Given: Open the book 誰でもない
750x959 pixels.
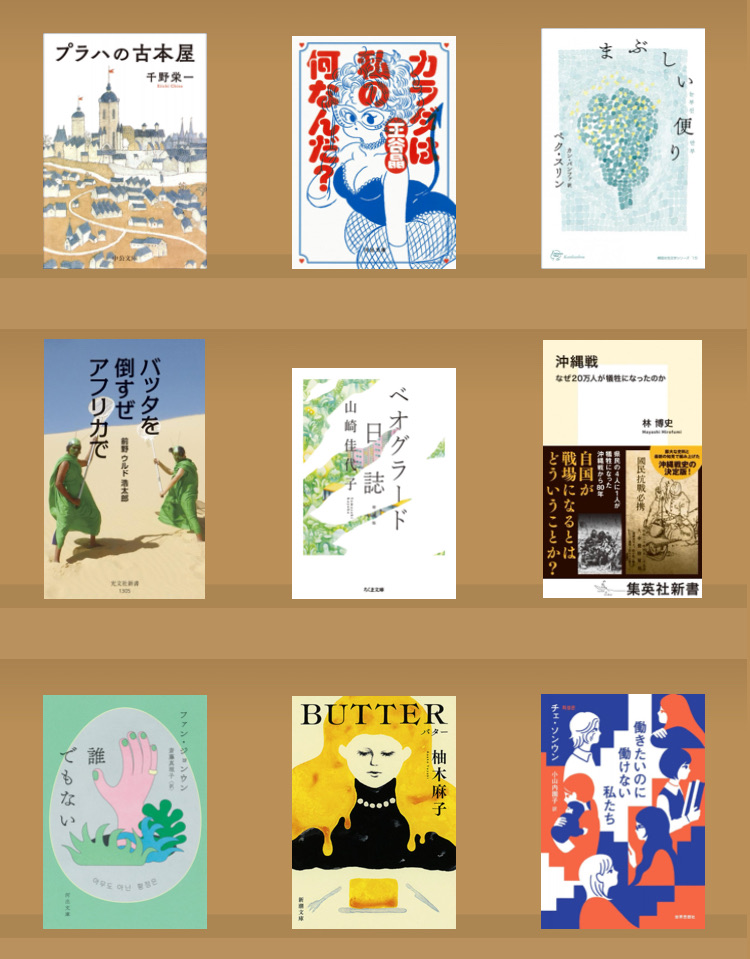Looking at the screenshot, I should click(x=125, y=811).
